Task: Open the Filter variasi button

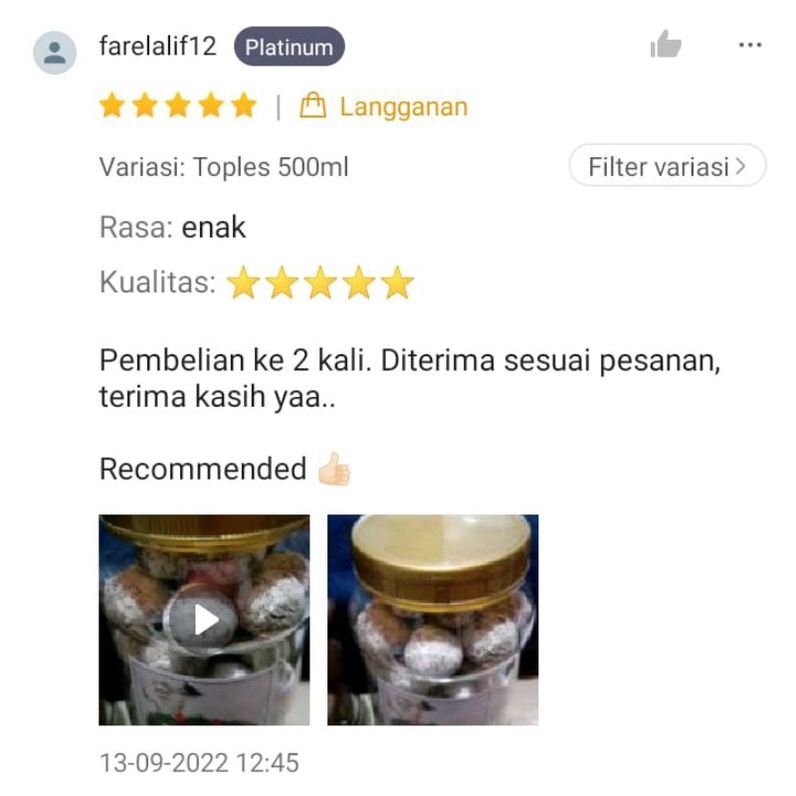Action: [x=667, y=165]
